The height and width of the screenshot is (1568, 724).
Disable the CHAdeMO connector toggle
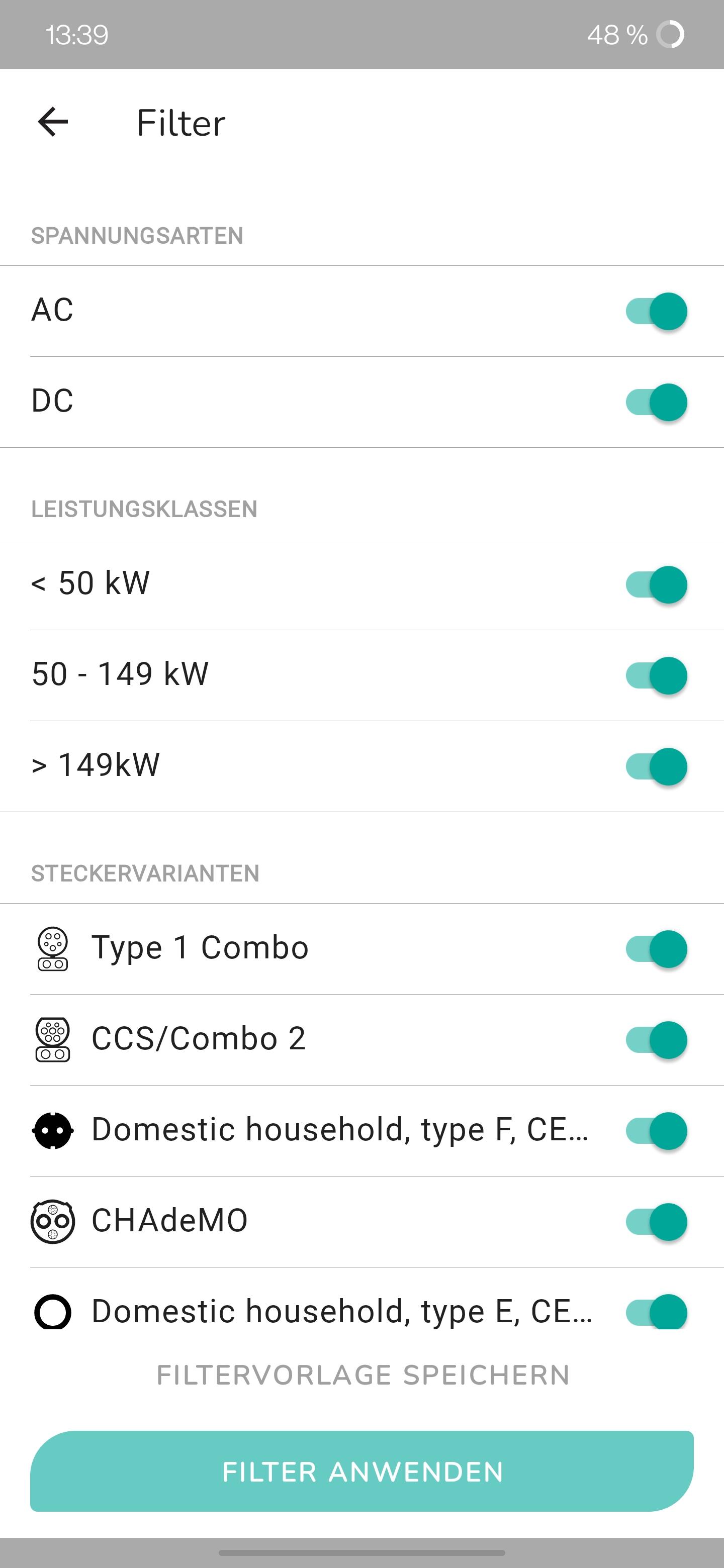657,1222
